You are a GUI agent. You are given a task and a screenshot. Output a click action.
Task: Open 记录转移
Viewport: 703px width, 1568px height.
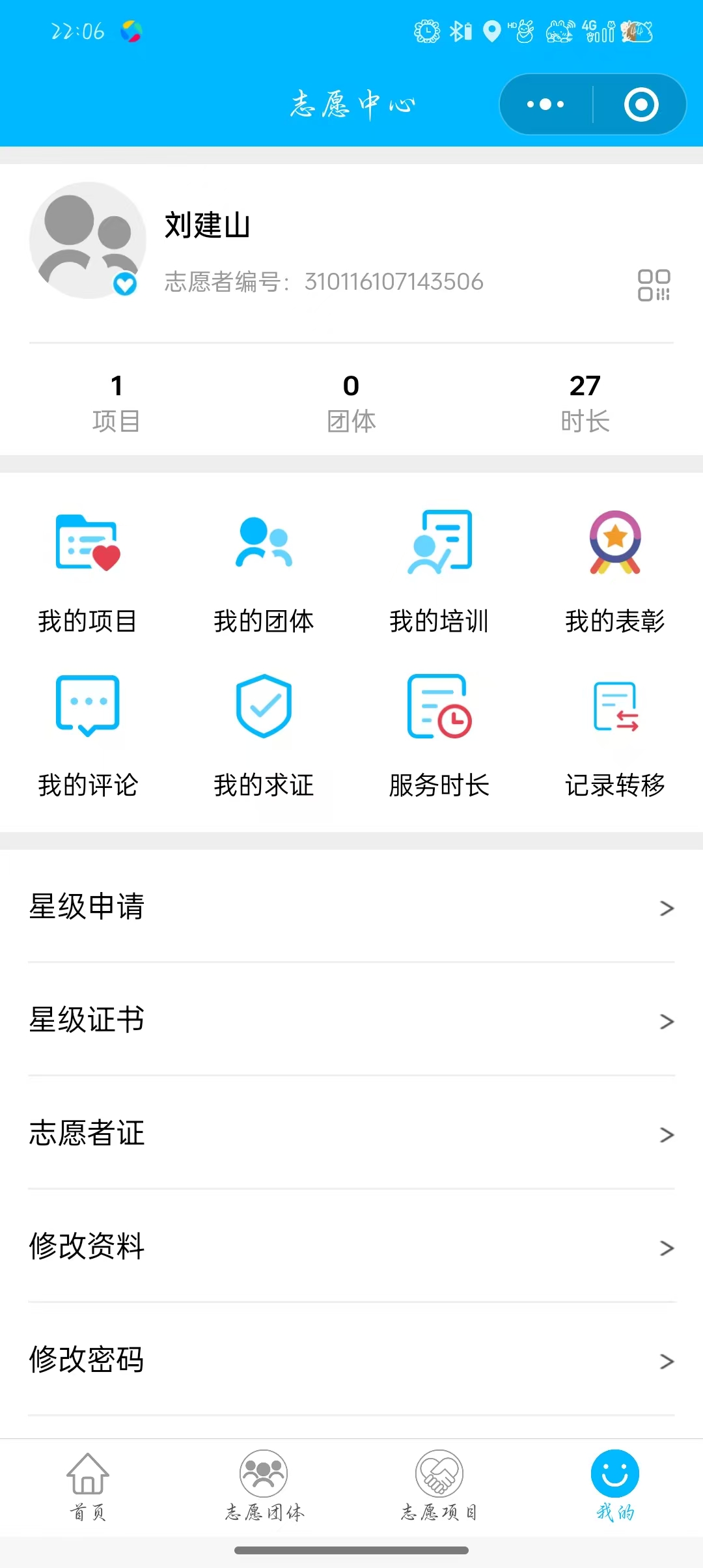pos(615,736)
